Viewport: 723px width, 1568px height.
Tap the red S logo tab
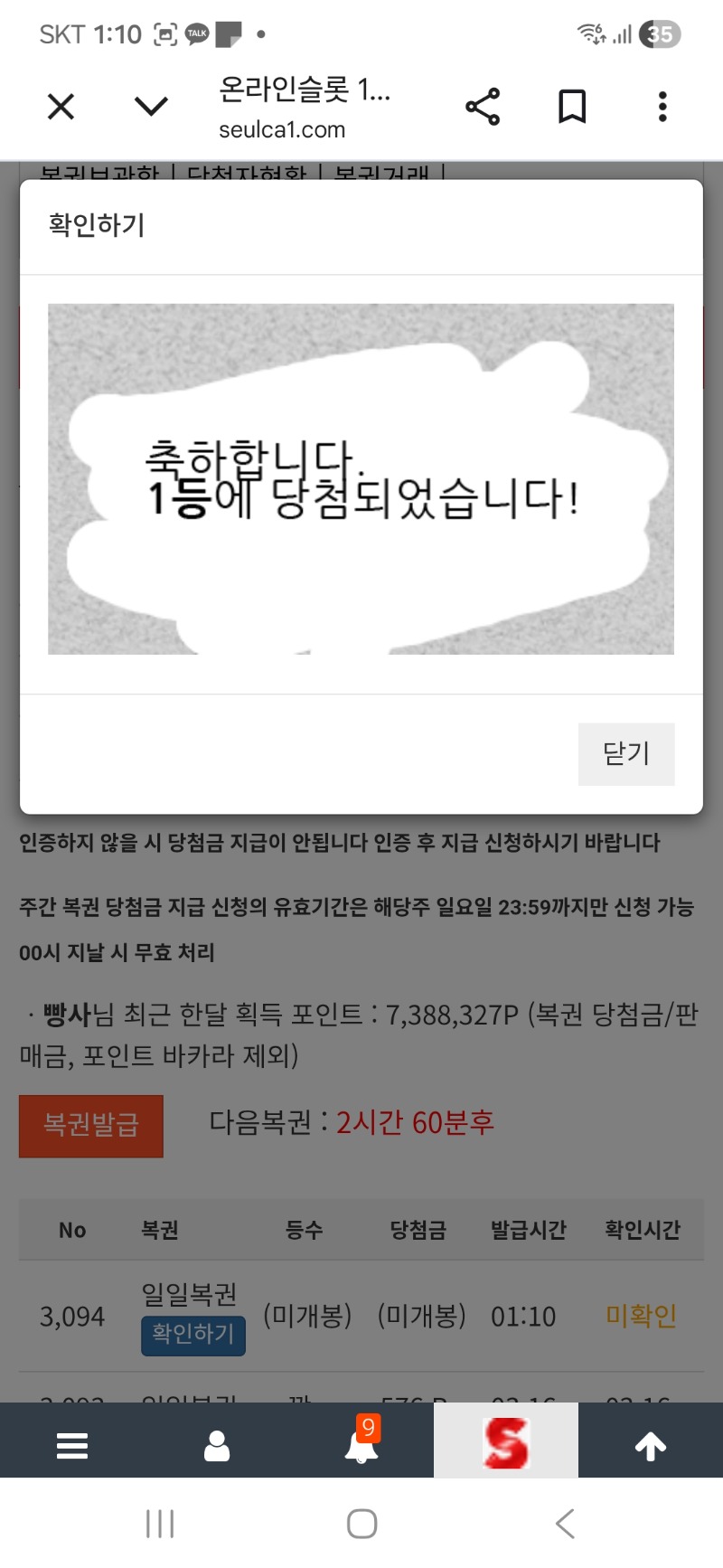click(506, 1441)
